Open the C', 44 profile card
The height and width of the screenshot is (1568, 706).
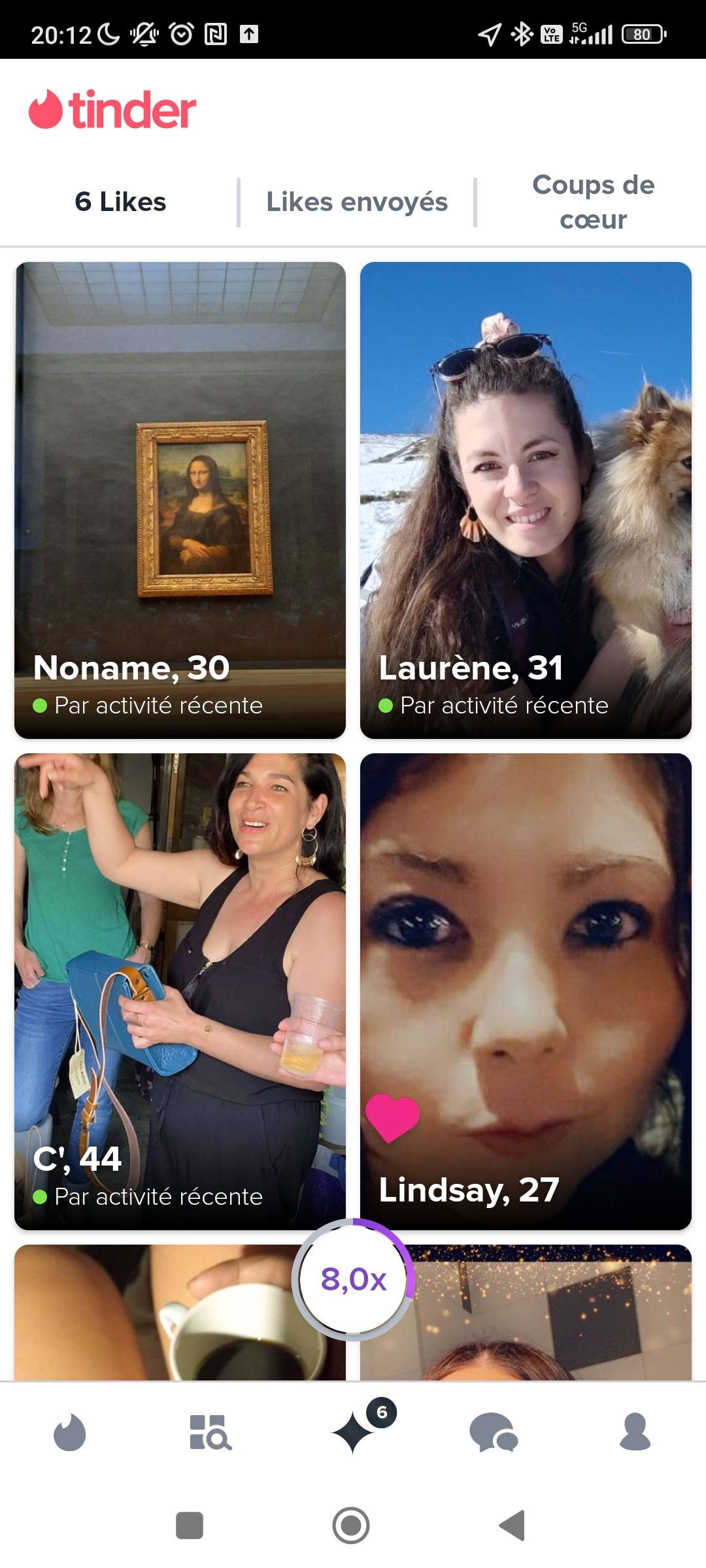click(x=180, y=991)
